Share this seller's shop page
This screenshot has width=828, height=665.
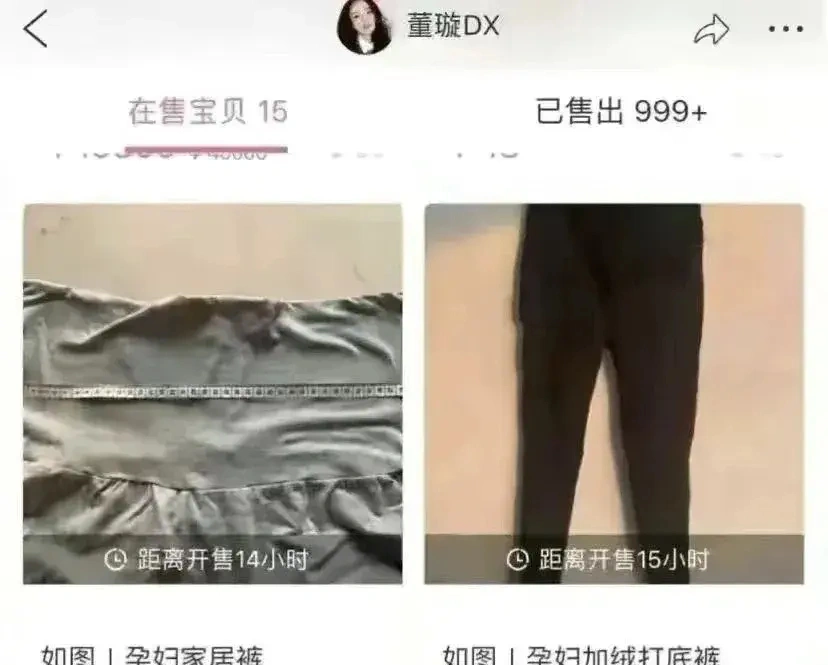tap(711, 31)
